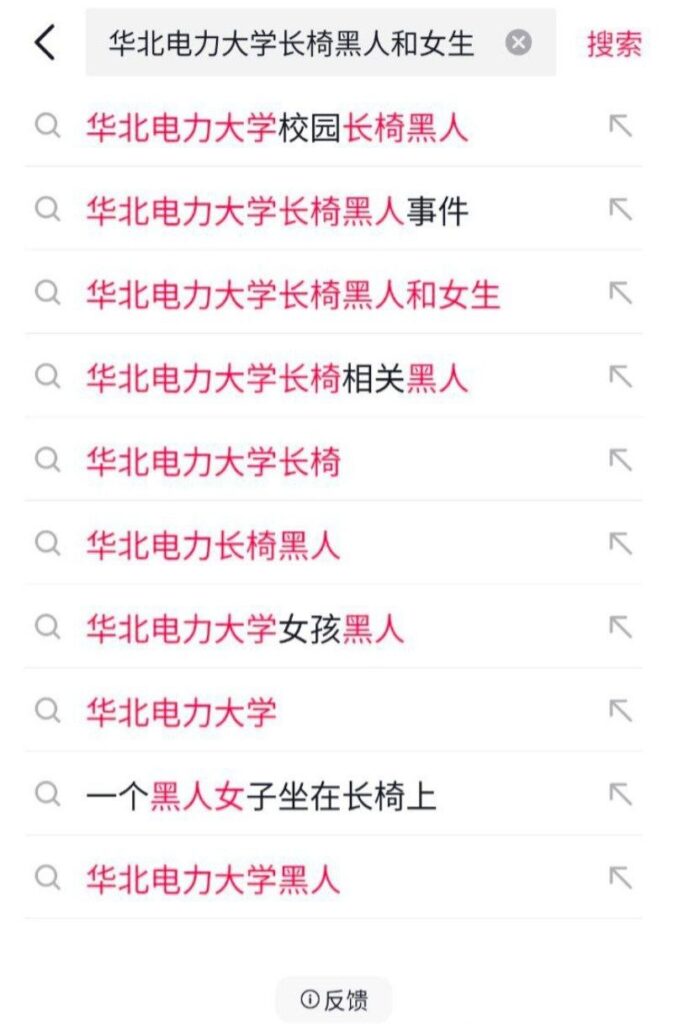Screen dimensions: 673x1024
Task: Open suggestion 华北电力大学长椅黑人事件
Action: pos(276,211)
